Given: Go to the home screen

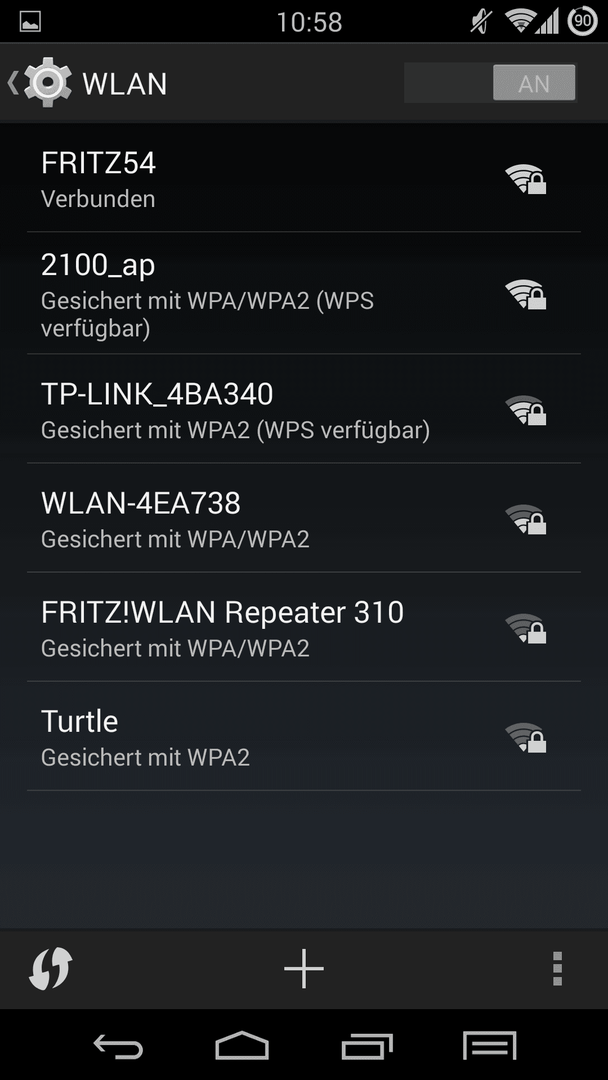Looking at the screenshot, I should coord(242,1046).
